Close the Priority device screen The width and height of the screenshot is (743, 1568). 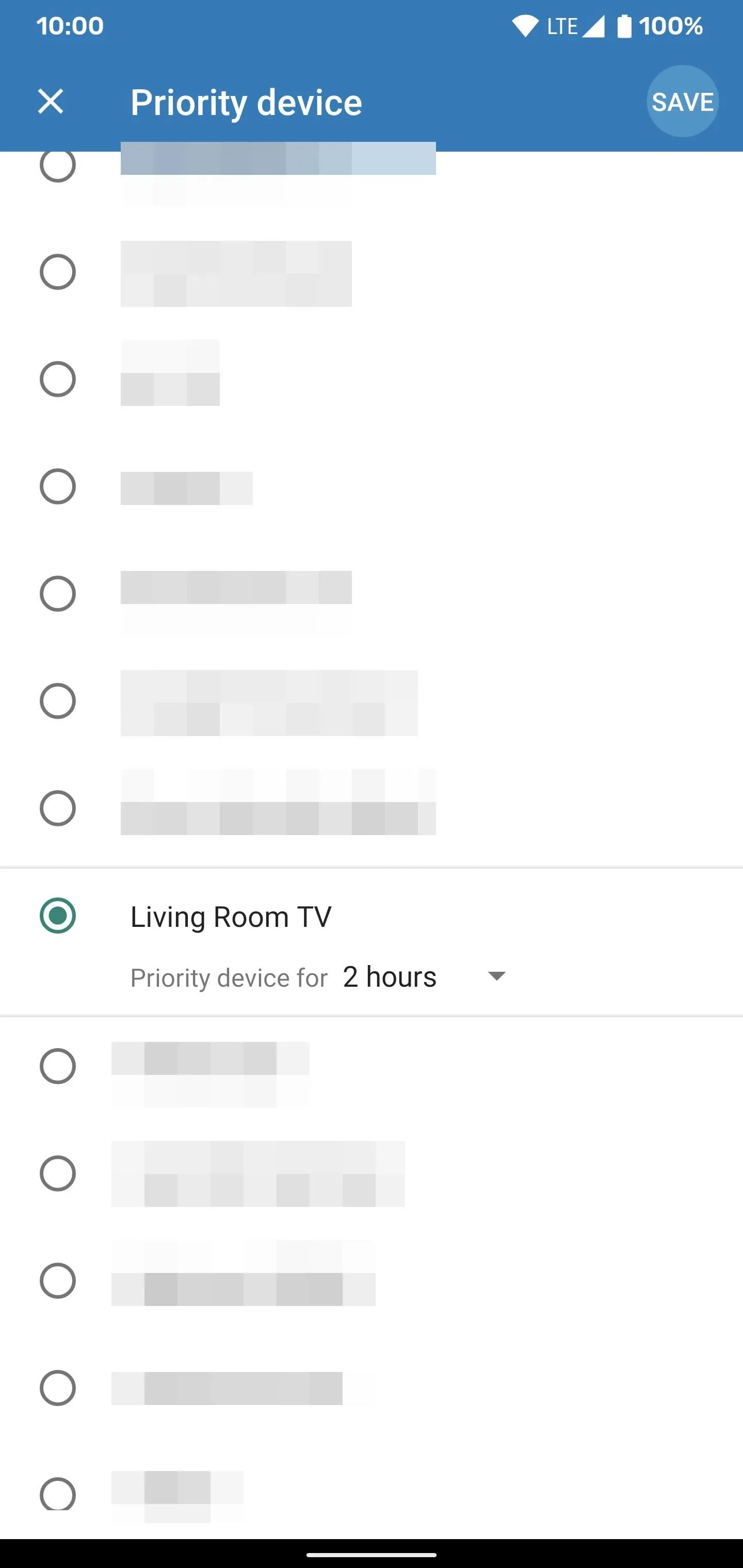click(x=51, y=101)
